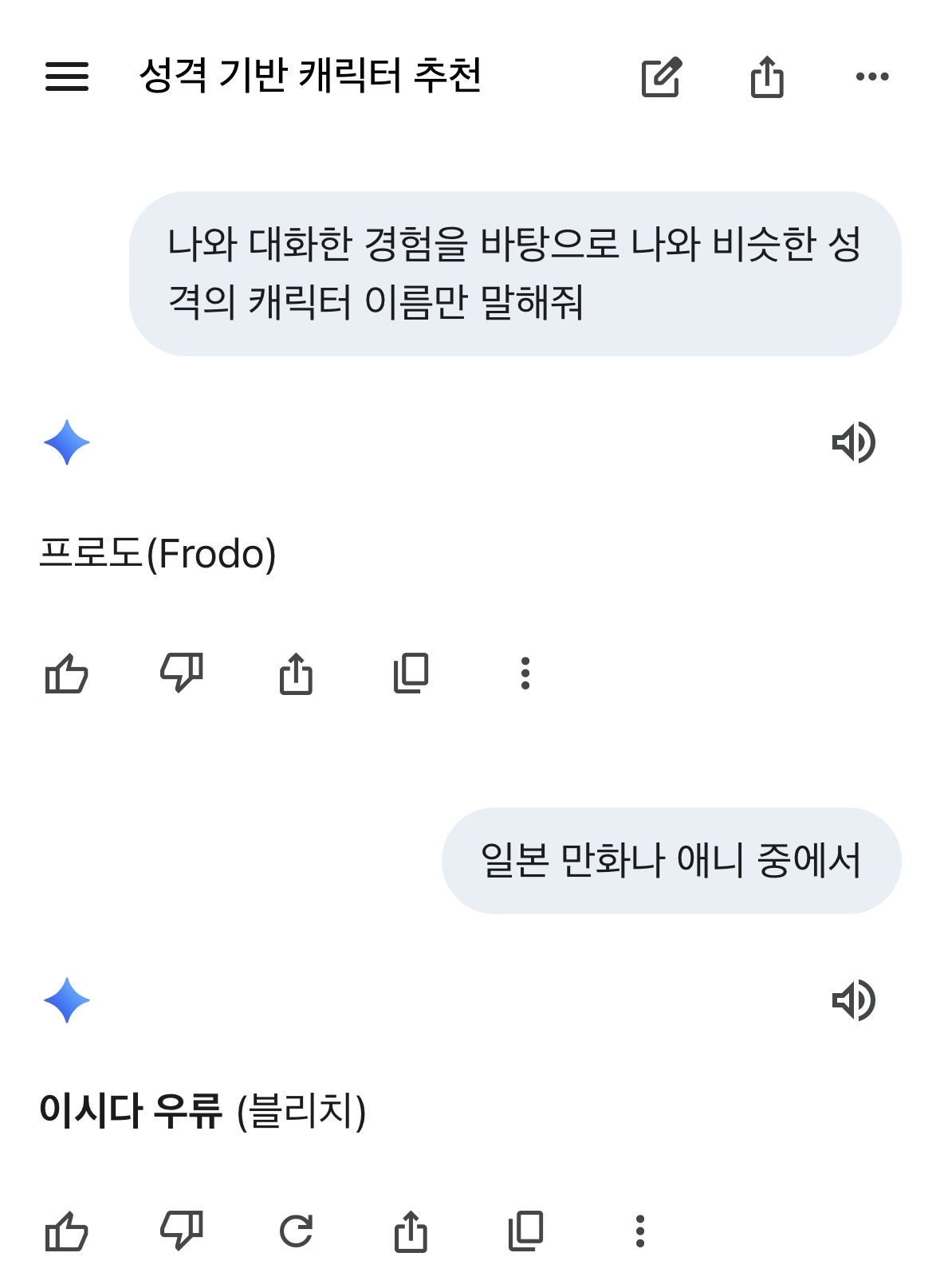The image size is (940, 1288).
Task: Copy the Frodo response text
Action: tap(411, 673)
